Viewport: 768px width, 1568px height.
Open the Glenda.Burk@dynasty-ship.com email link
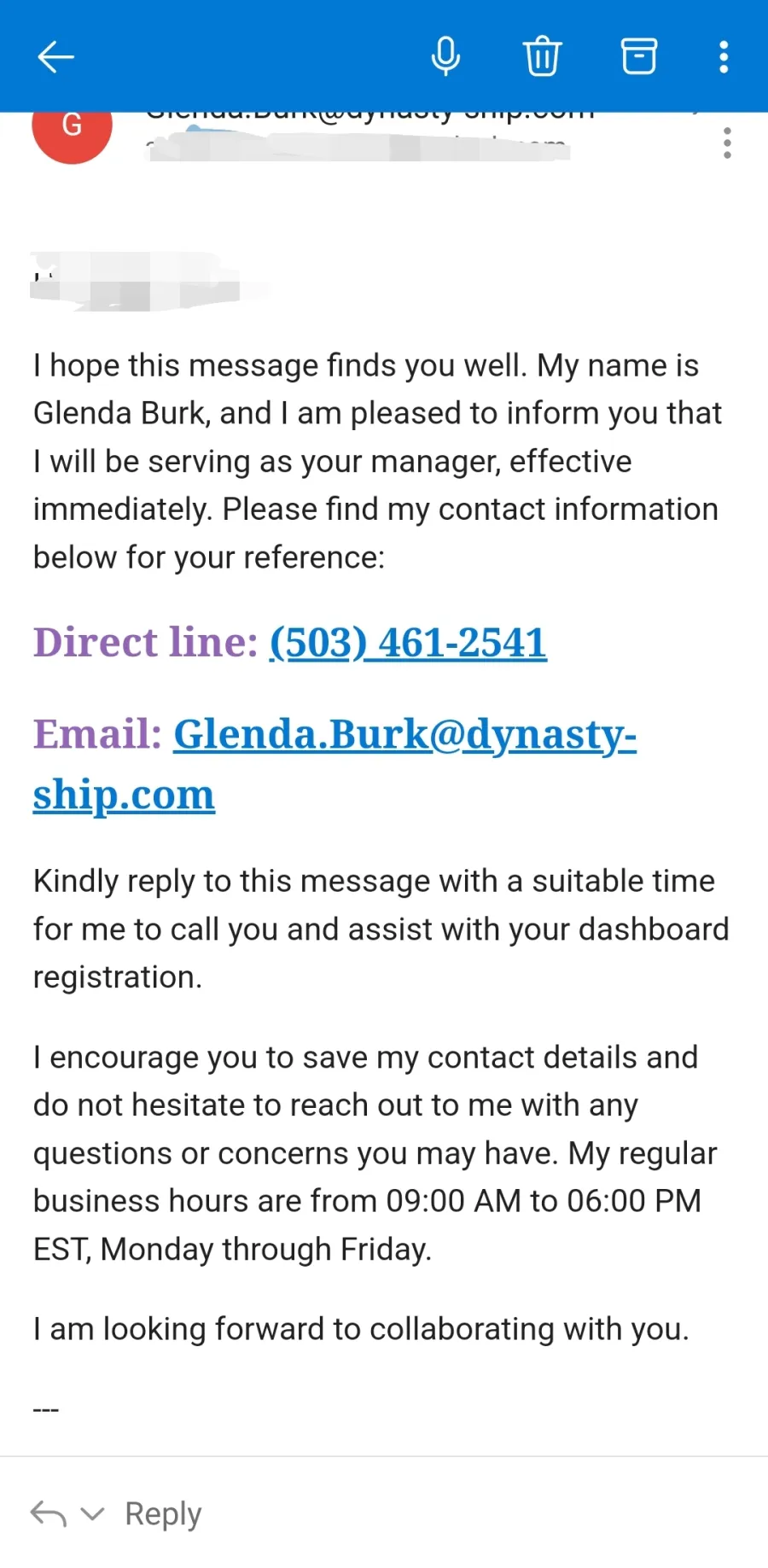tap(335, 764)
